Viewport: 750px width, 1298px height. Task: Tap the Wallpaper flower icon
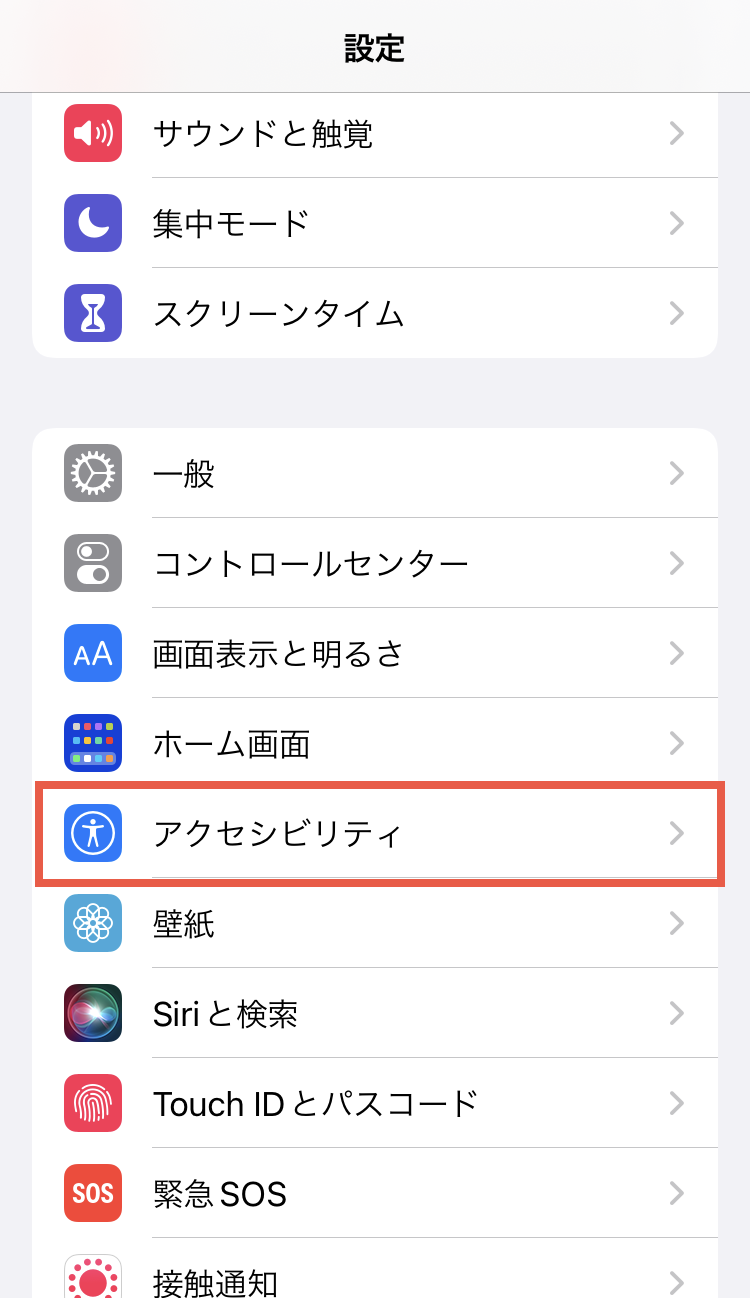(92, 923)
